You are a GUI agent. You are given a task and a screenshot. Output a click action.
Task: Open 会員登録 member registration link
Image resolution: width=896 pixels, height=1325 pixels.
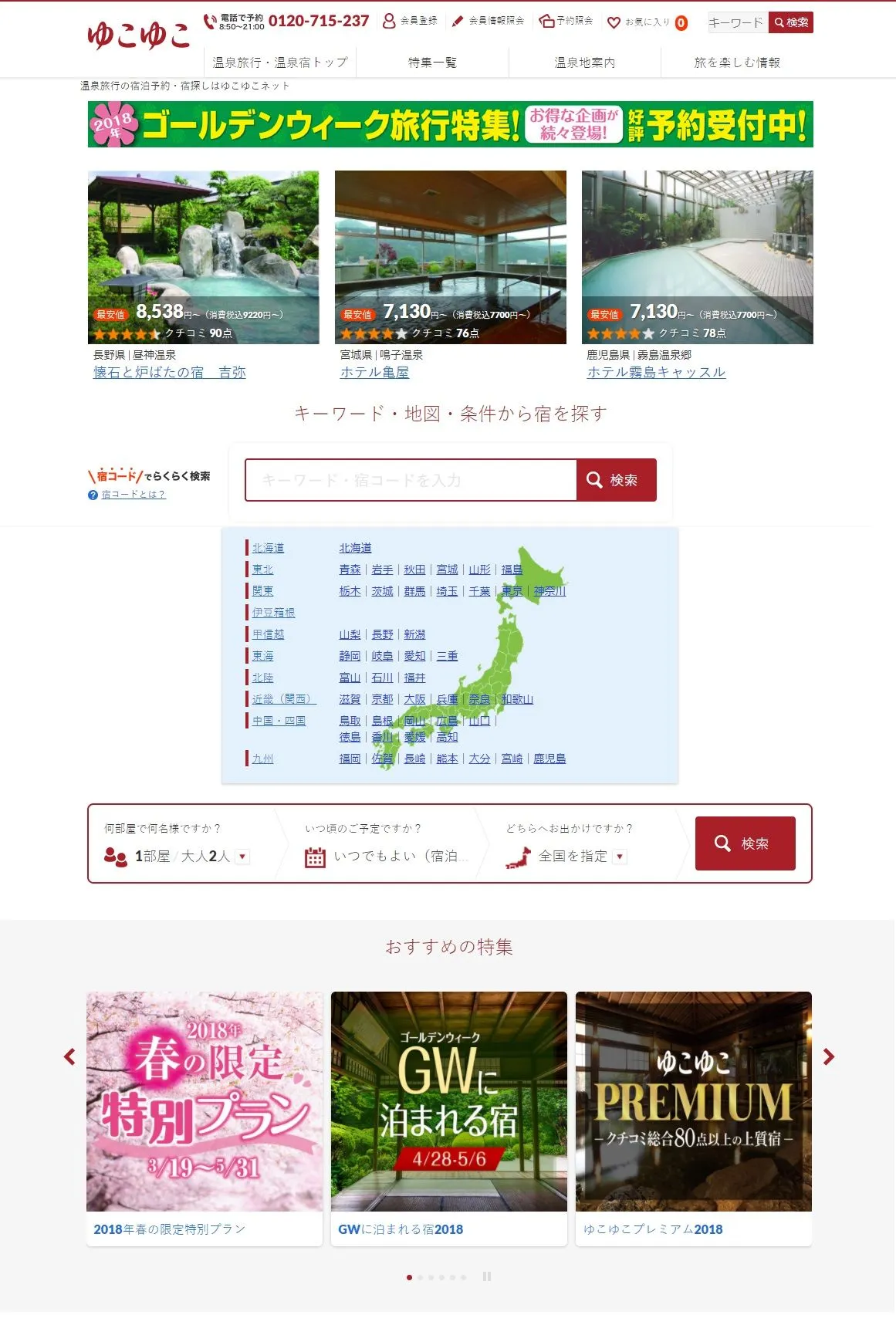(x=411, y=22)
